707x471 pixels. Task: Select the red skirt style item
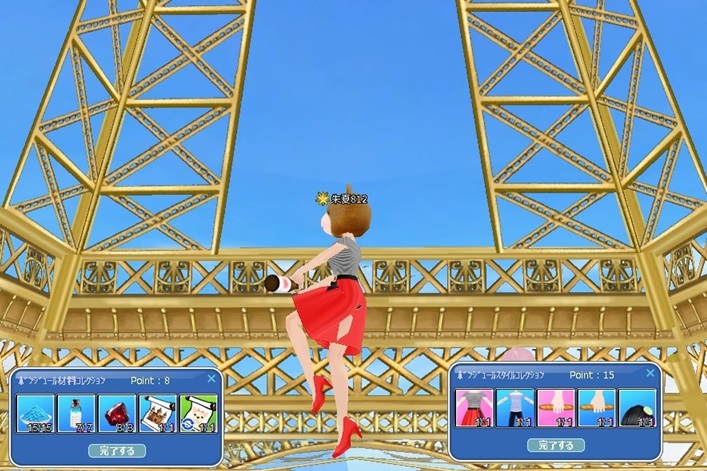point(474,409)
